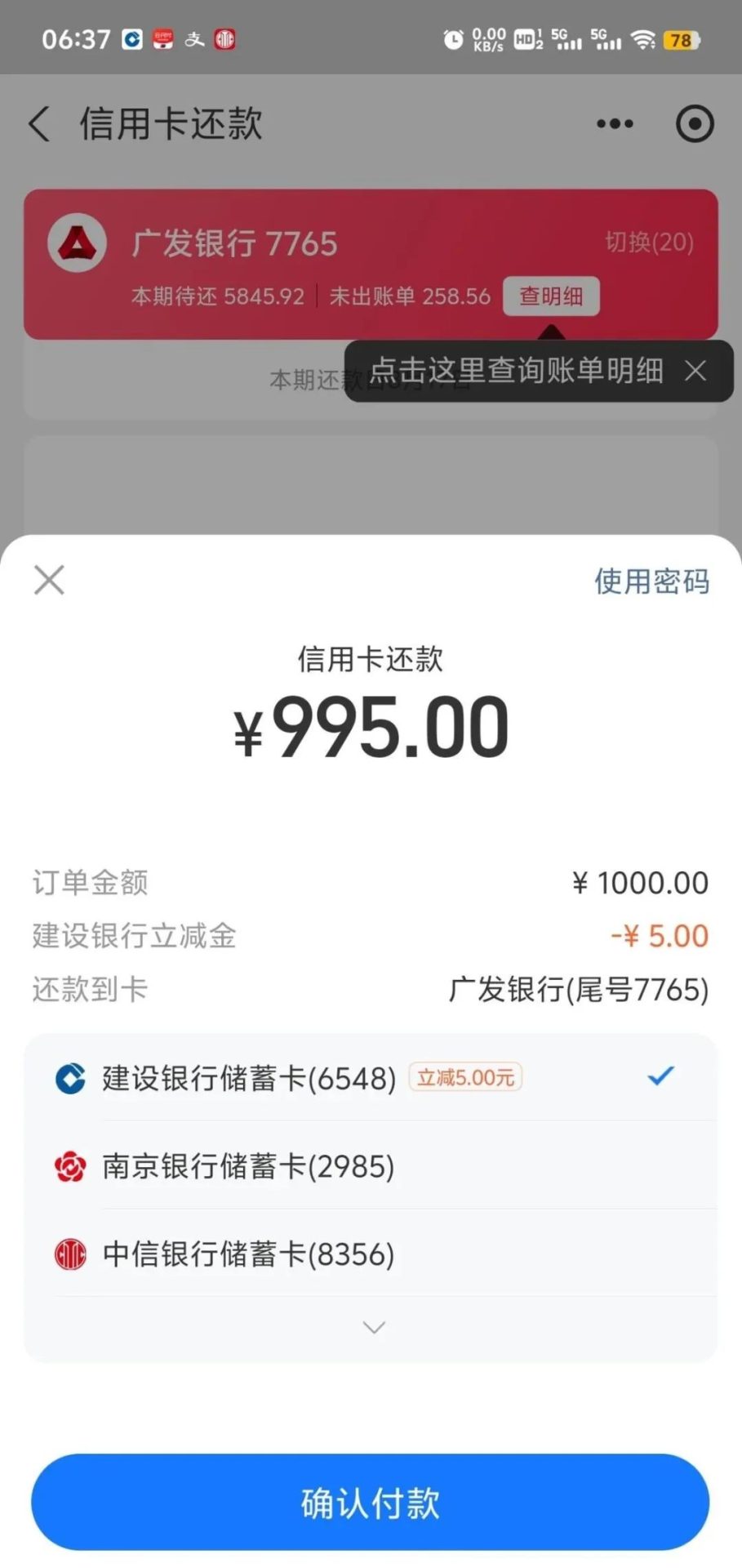This screenshot has height=1568, width=742.
Task: Dismiss the 点击这里查询账单明细 tooltip
Action: (x=695, y=372)
